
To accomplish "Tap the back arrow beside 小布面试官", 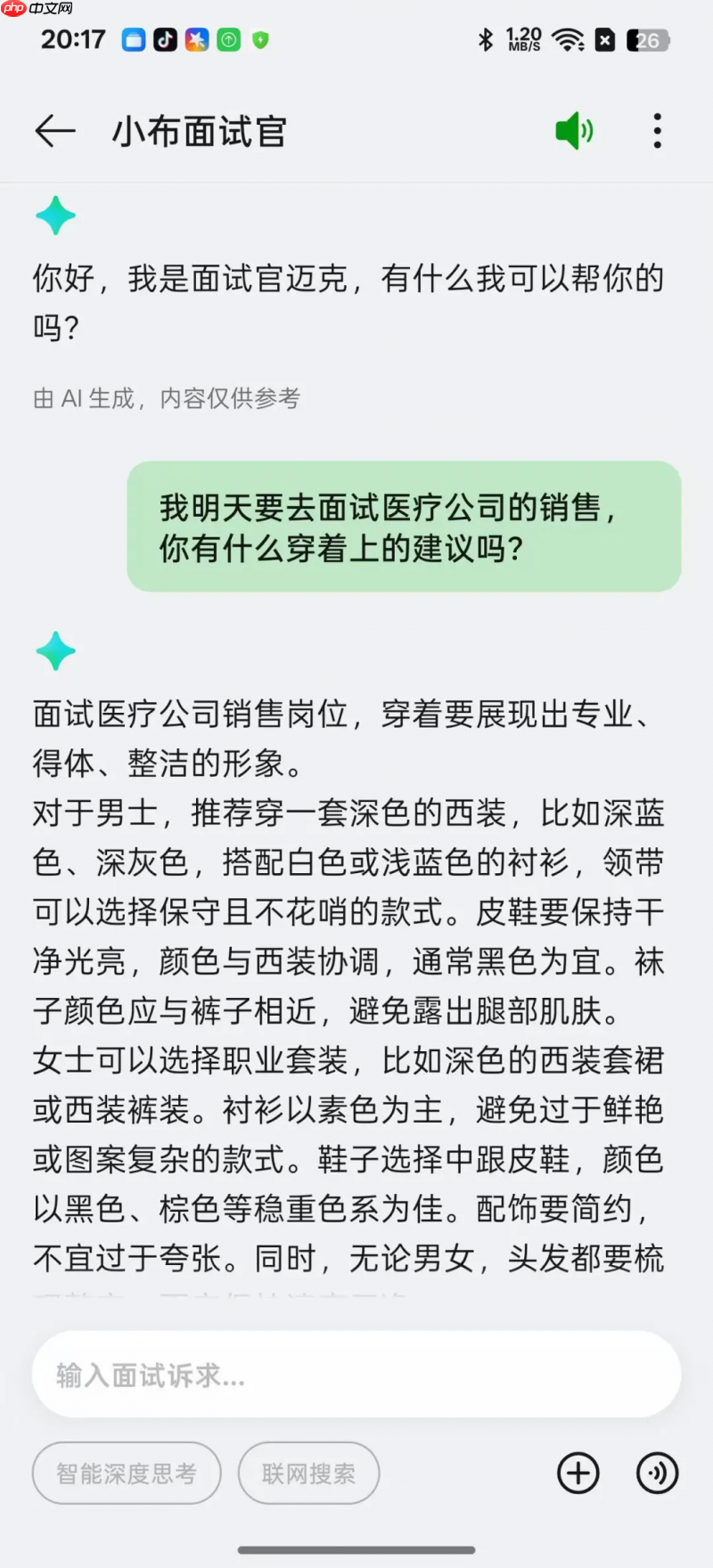I will pyautogui.click(x=55, y=130).
